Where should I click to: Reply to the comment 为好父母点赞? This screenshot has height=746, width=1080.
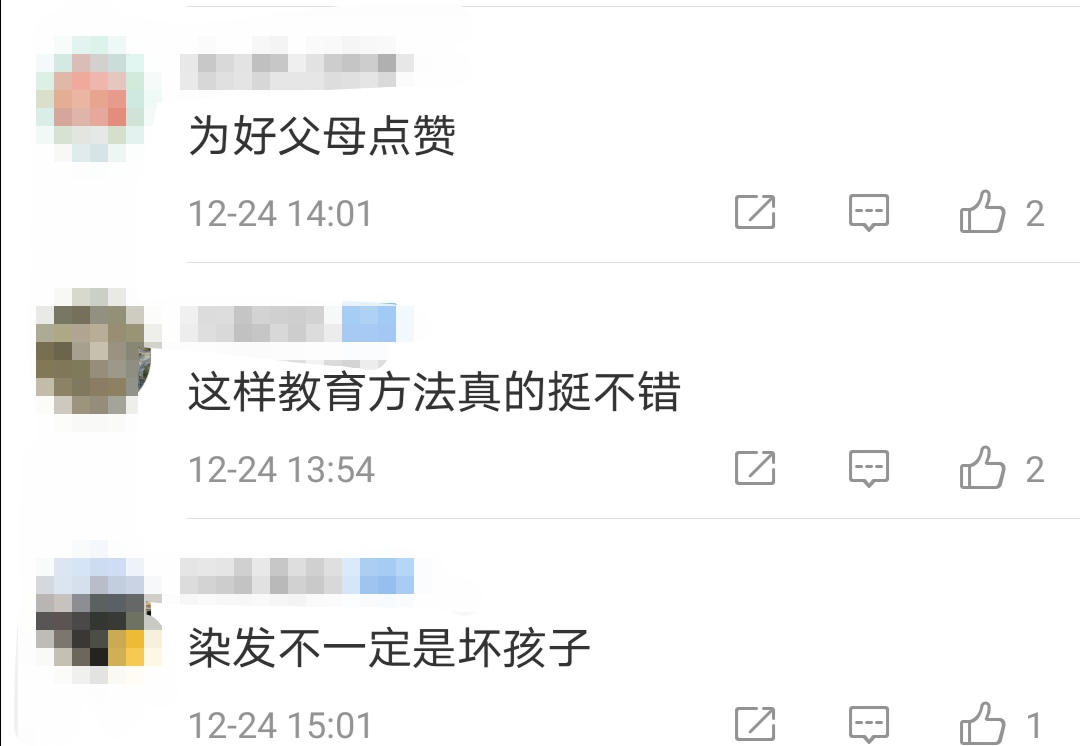(x=868, y=212)
